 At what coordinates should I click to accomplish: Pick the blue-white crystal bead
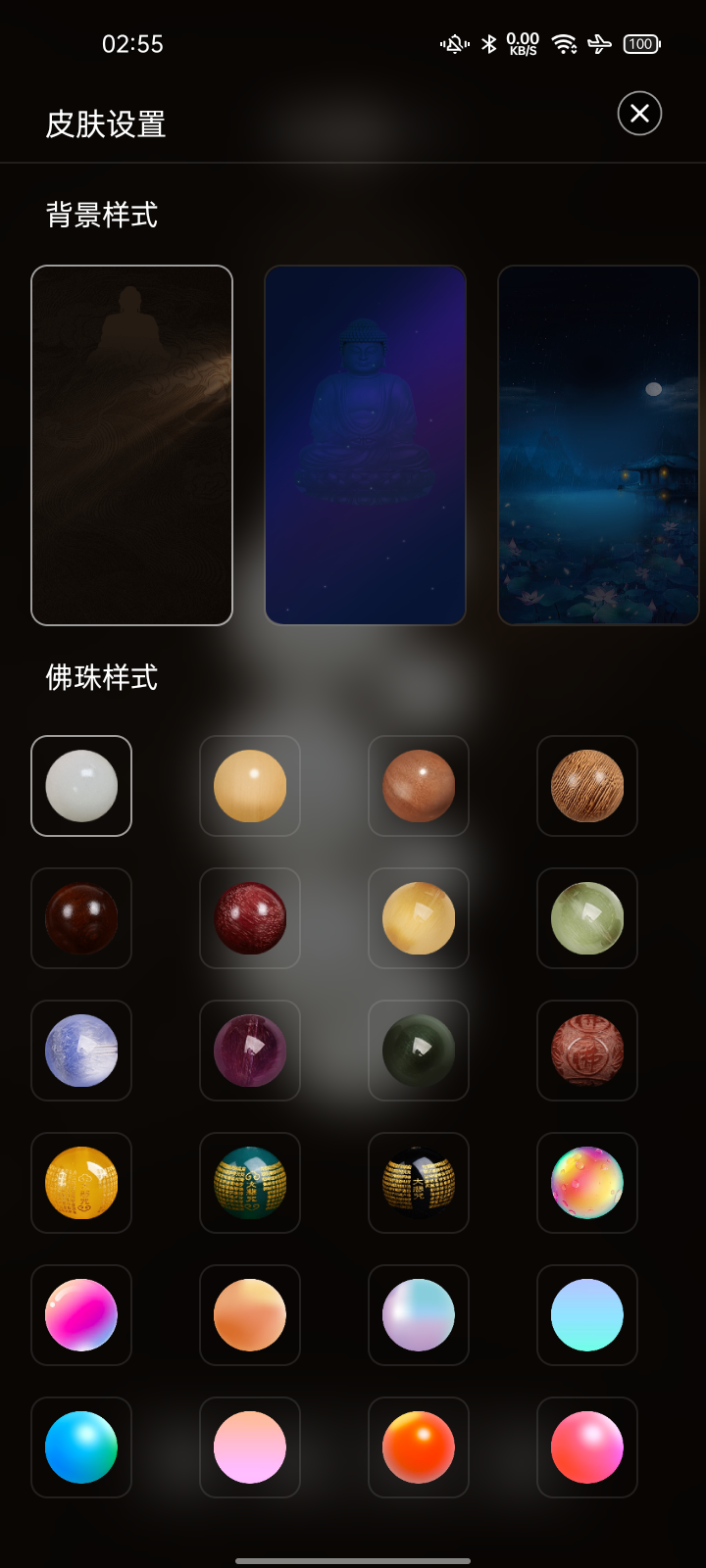click(x=81, y=1051)
